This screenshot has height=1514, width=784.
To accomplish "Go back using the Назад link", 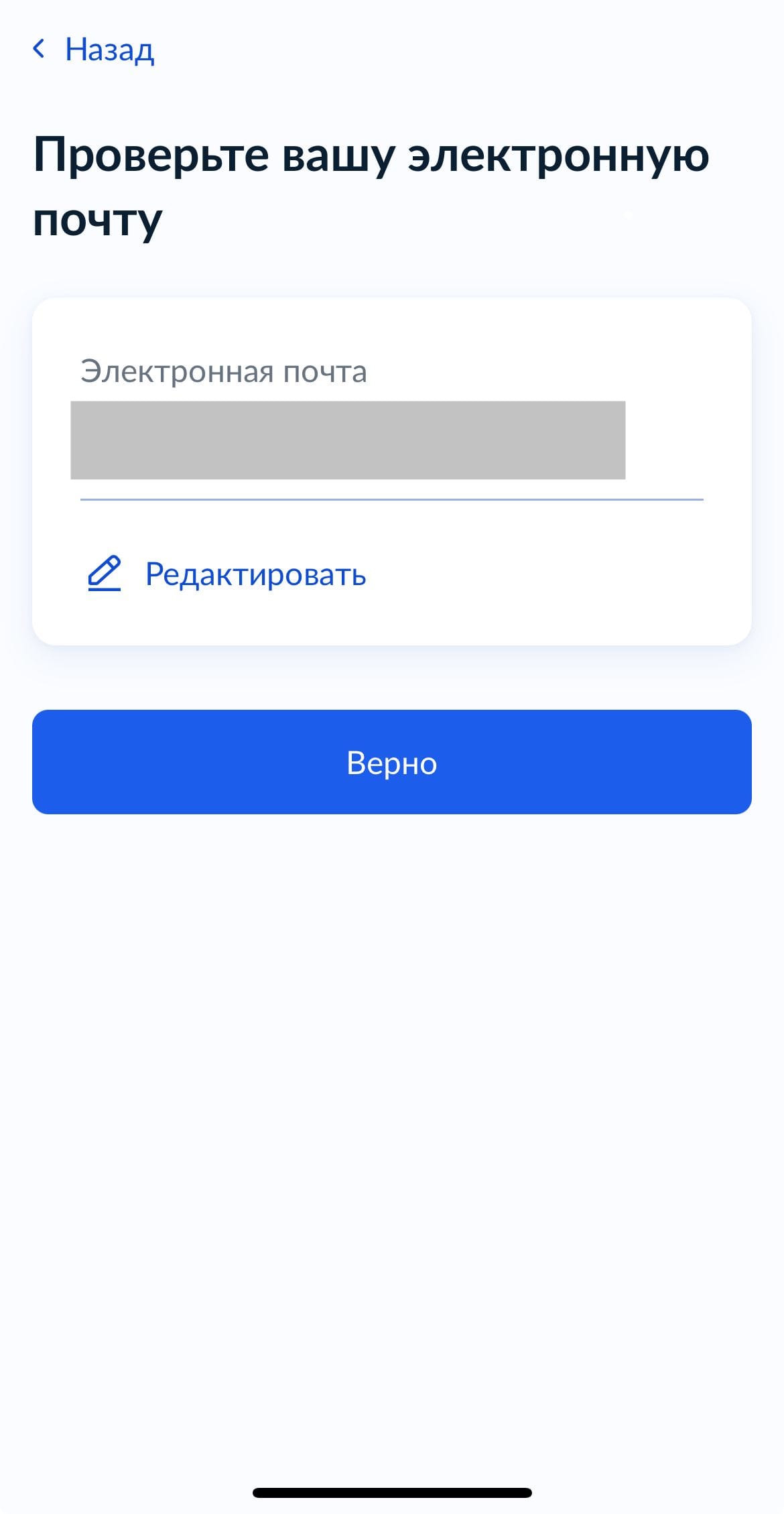I will coord(109,48).
